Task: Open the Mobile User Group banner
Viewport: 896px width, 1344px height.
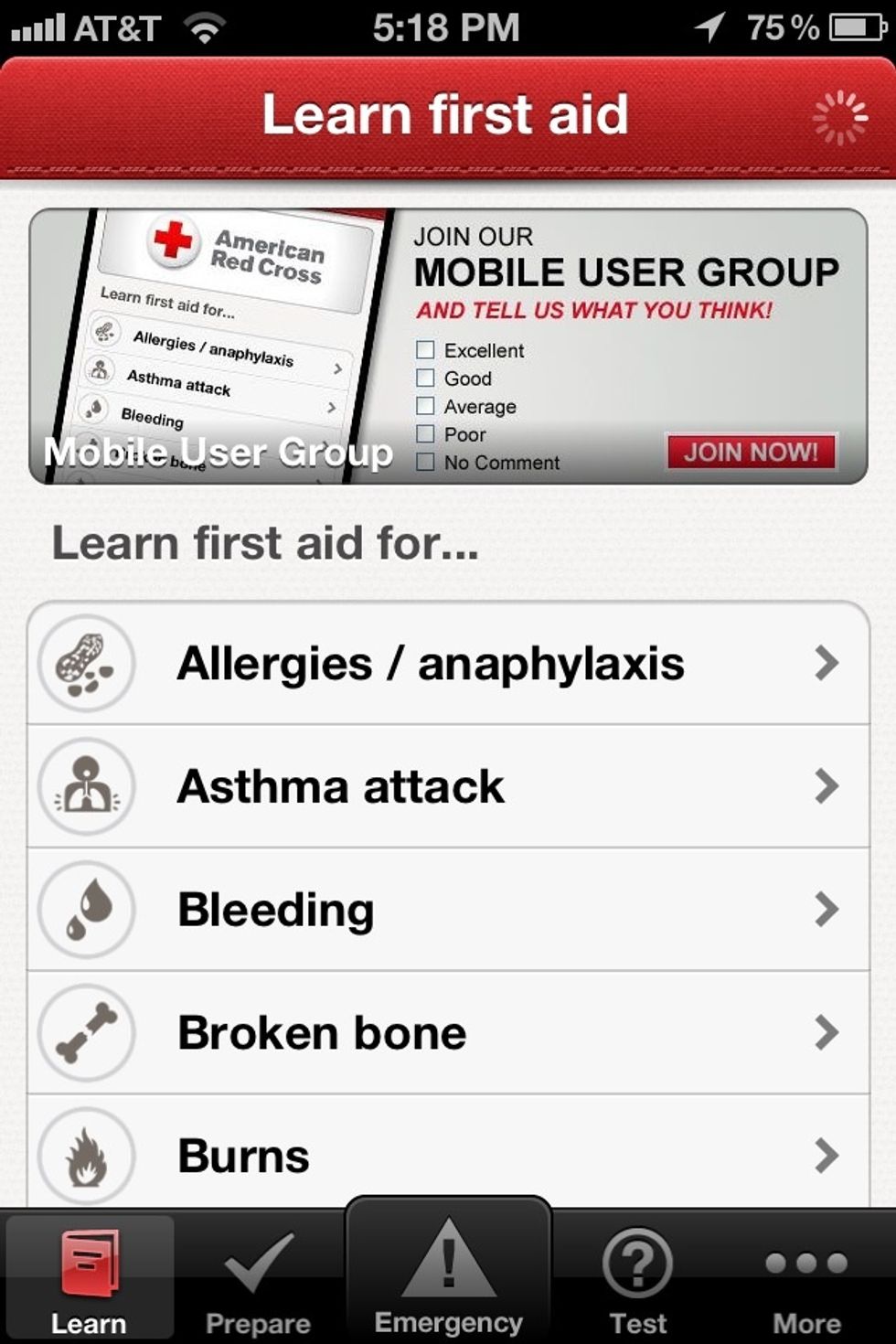Action: (x=448, y=346)
